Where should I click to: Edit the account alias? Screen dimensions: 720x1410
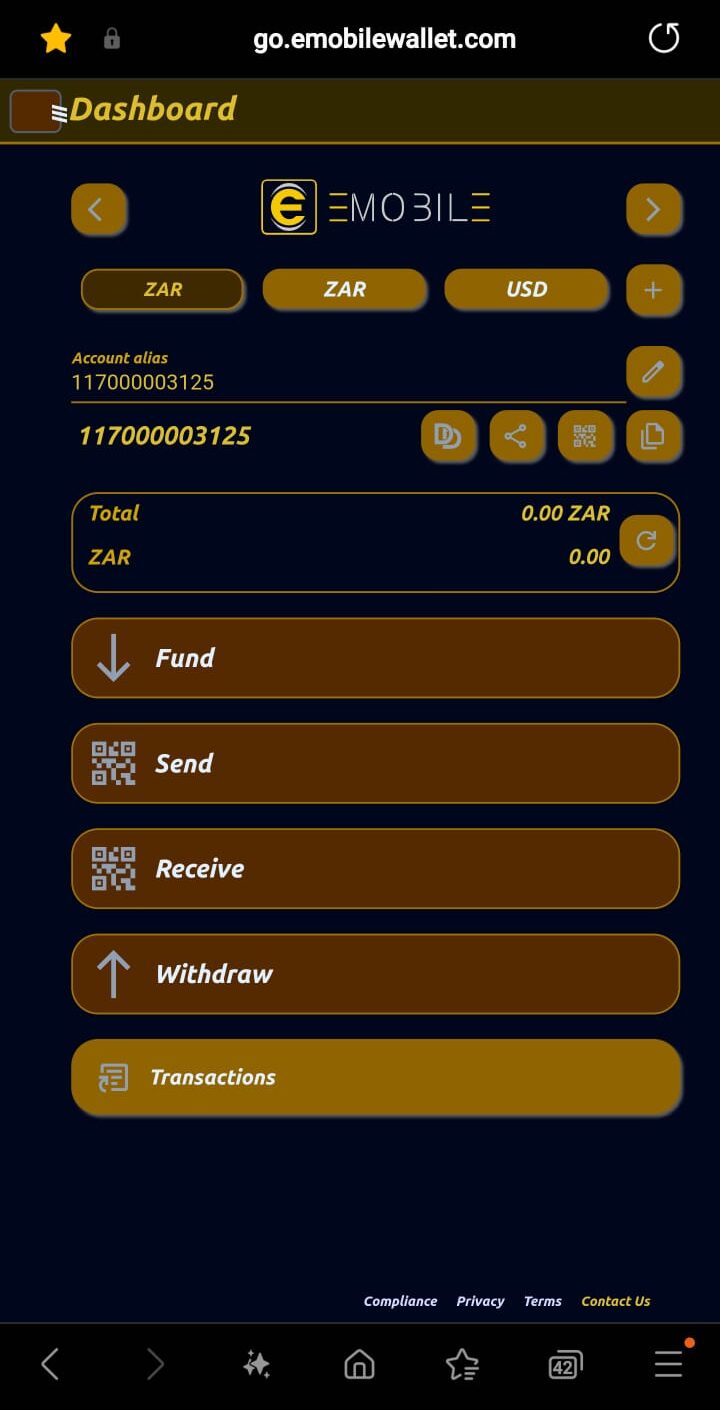[653, 372]
